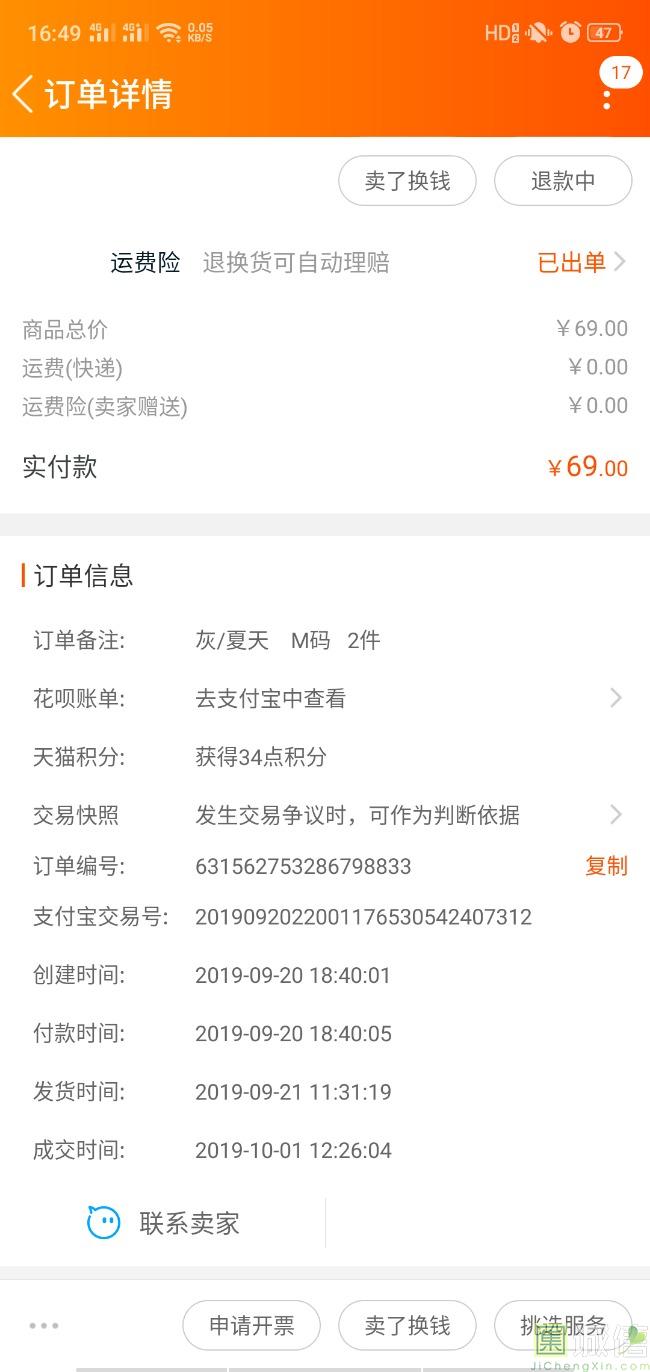Go back from the 订单详情 page
The image size is (650, 1372).
(x=24, y=94)
